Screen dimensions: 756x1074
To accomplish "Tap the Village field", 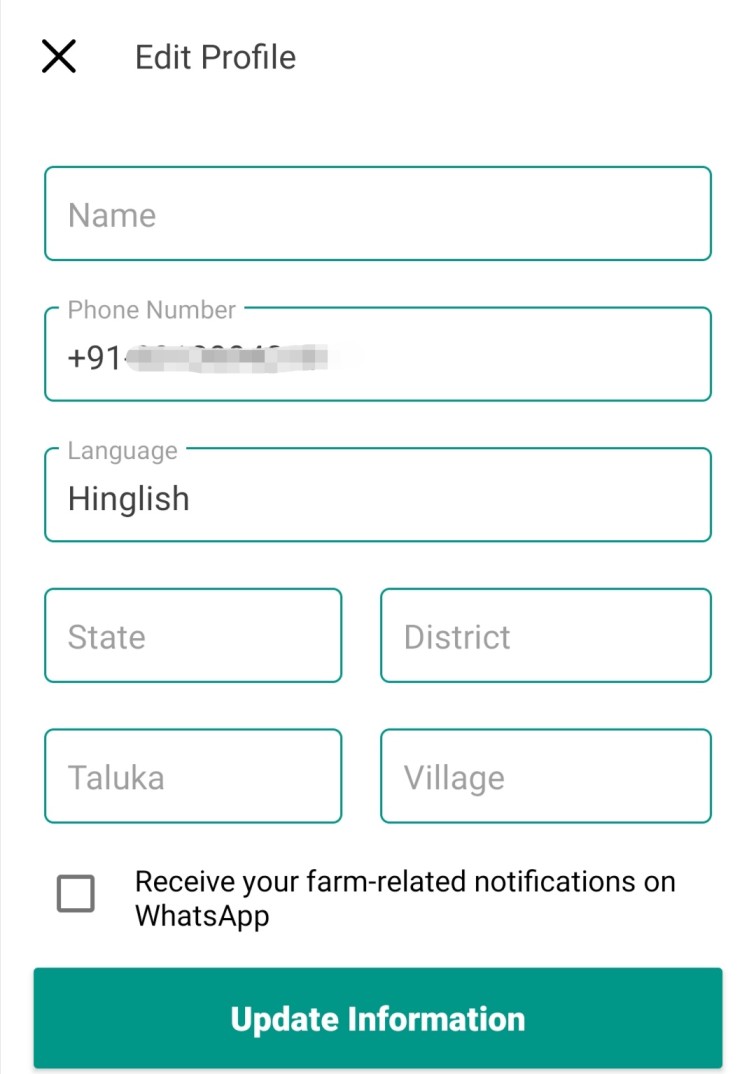I will tap(545, 776).
